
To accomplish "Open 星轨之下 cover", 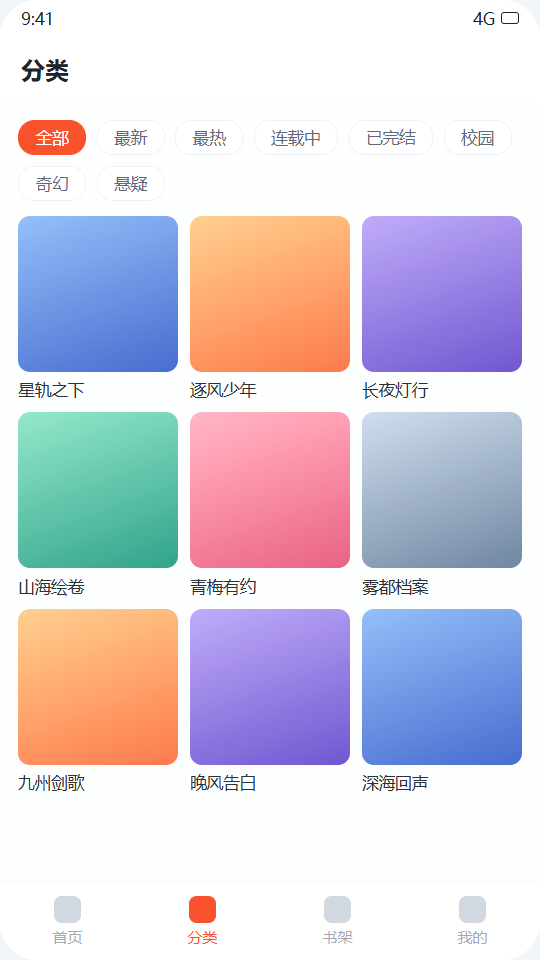I will coord(98,294).
